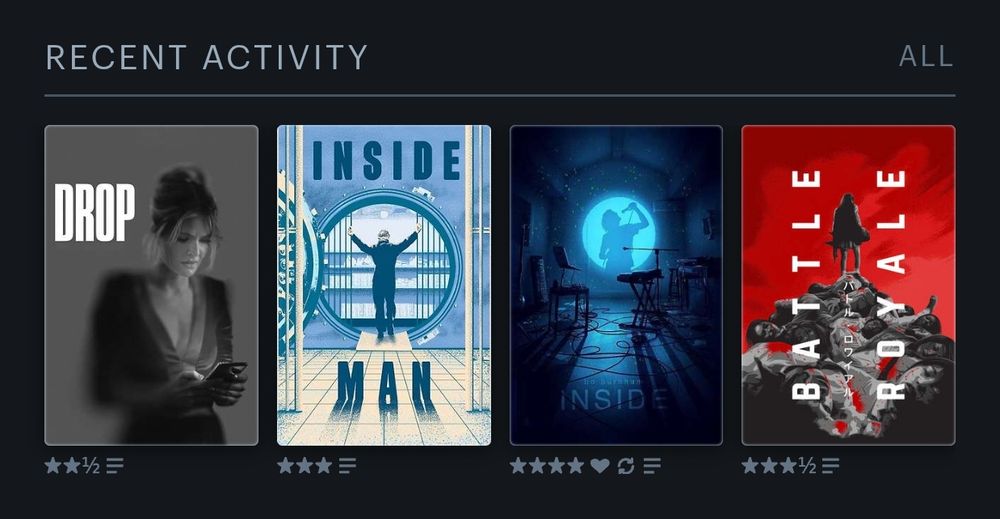Open the Battle Royale poster
The width and height of the screenshot is (1000, 519).
click(x=848, y=285)
